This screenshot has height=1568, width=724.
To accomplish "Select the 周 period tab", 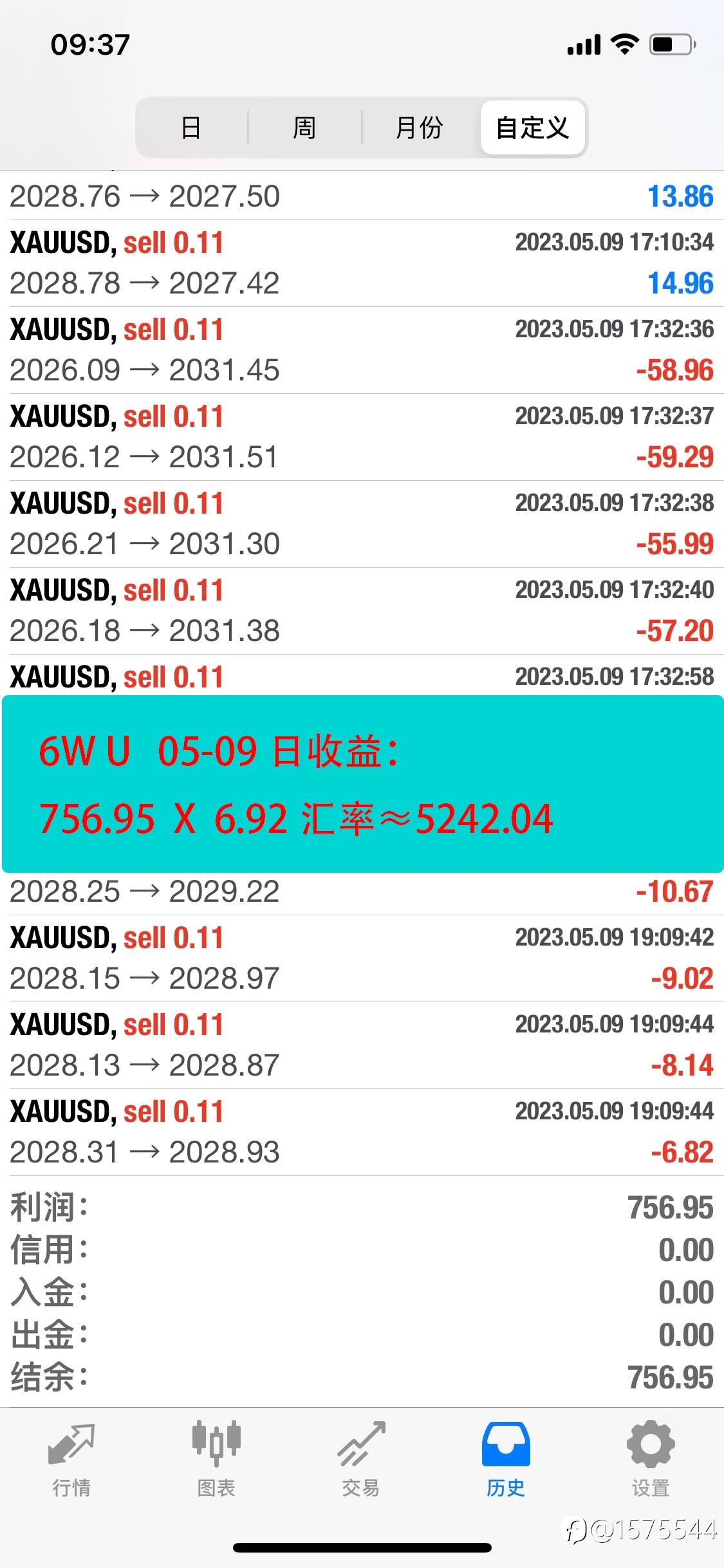I will (x=304, y=127).
